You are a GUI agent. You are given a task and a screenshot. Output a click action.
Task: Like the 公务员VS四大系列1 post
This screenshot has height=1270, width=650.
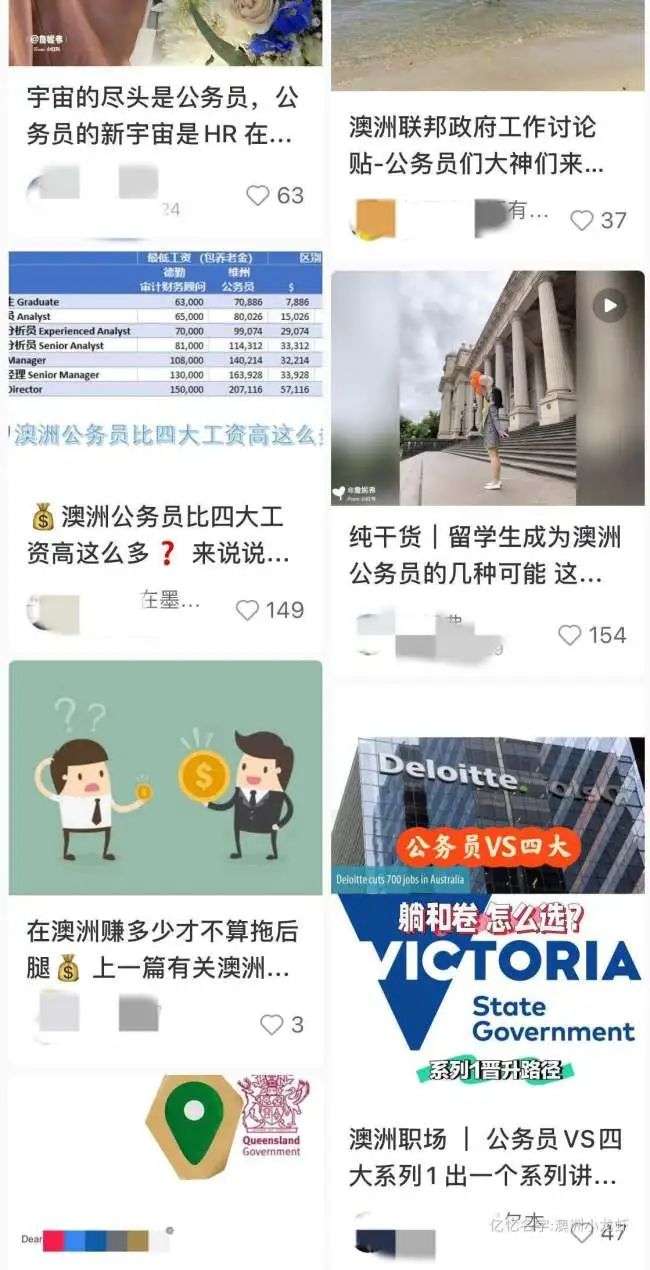coord(582,1232)
